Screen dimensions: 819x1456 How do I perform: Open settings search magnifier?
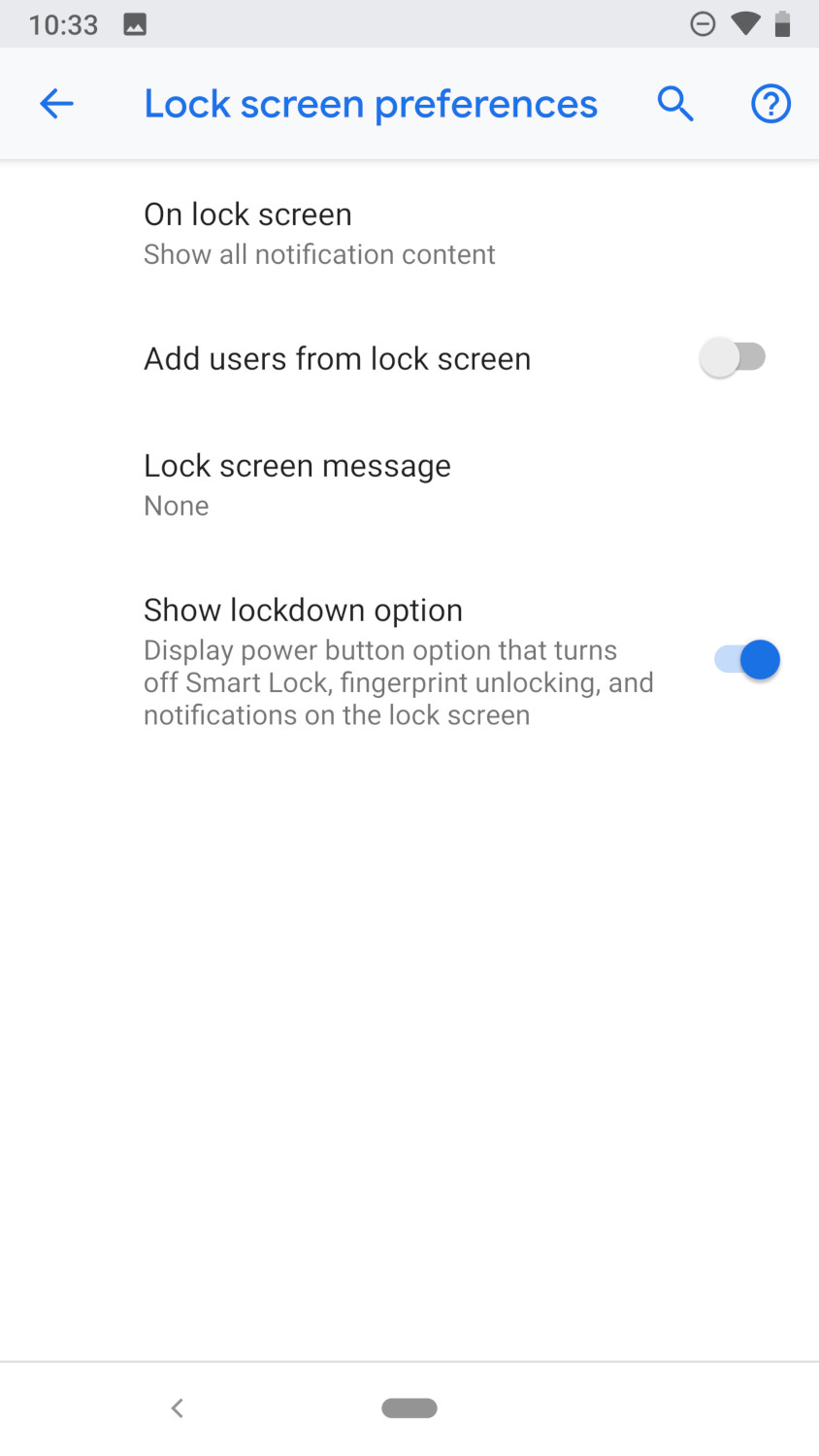675,104
